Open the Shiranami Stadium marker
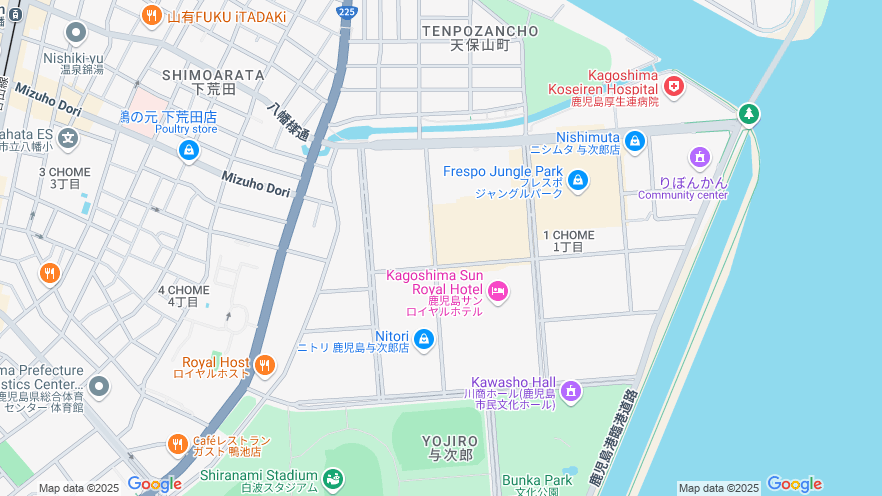This screenshot has height=496, width=882. click(333, 479)
